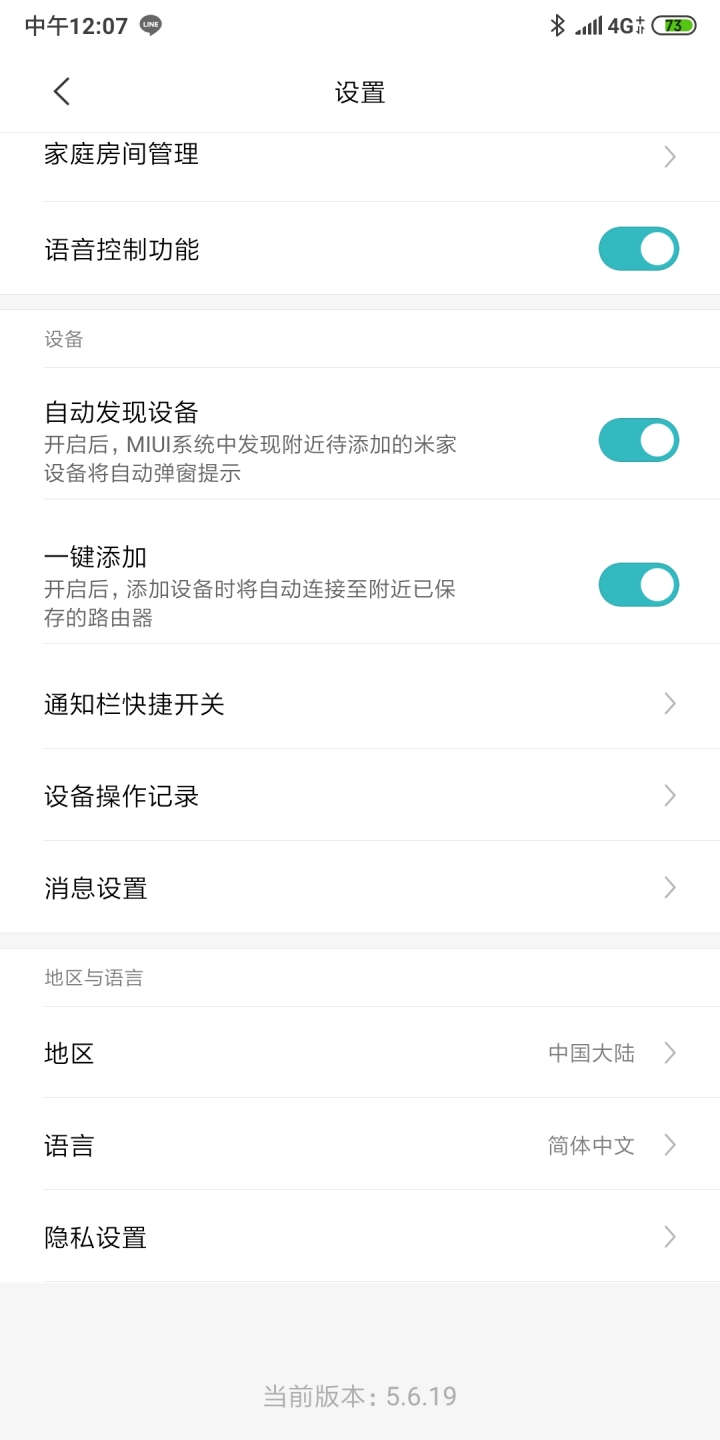Screen dimensions: 720x1440
Task: Open 通知栏快捷开关
Action: (x=360, y=704)
